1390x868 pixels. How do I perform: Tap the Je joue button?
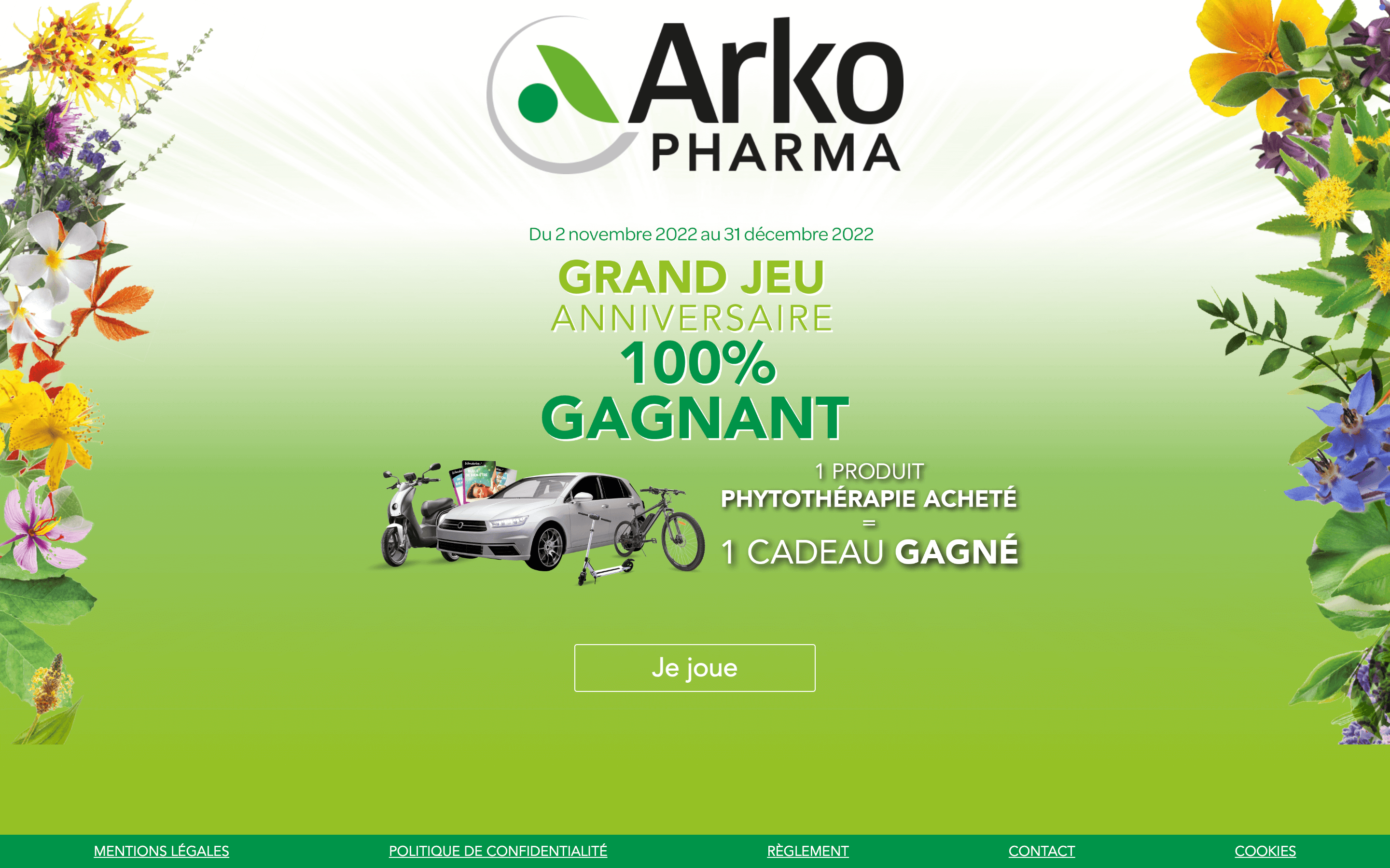(x=694, y=668)
